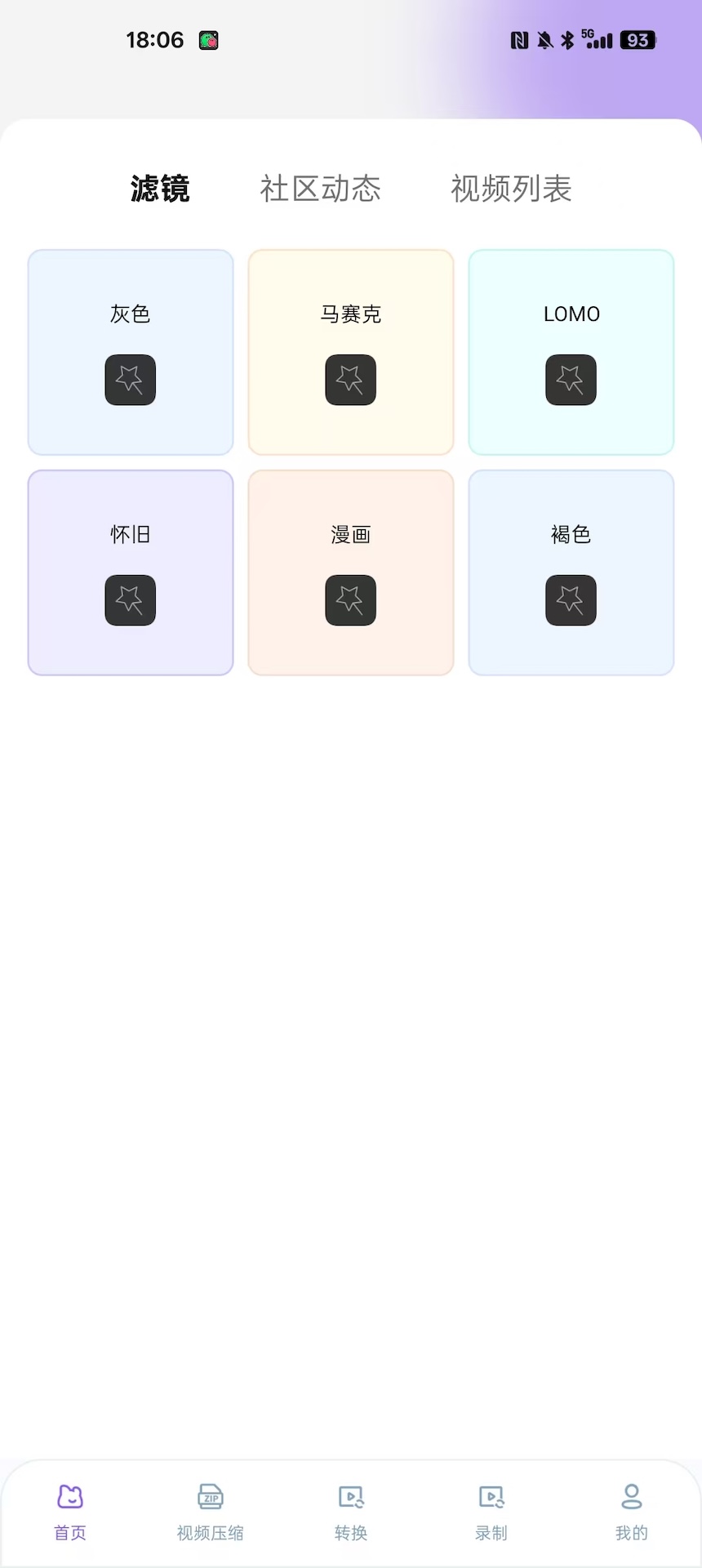The height and width of the screenshot is (1568, 702).
Task: Switch to the 社区动态 tab
Action: [x=320, y=189]
